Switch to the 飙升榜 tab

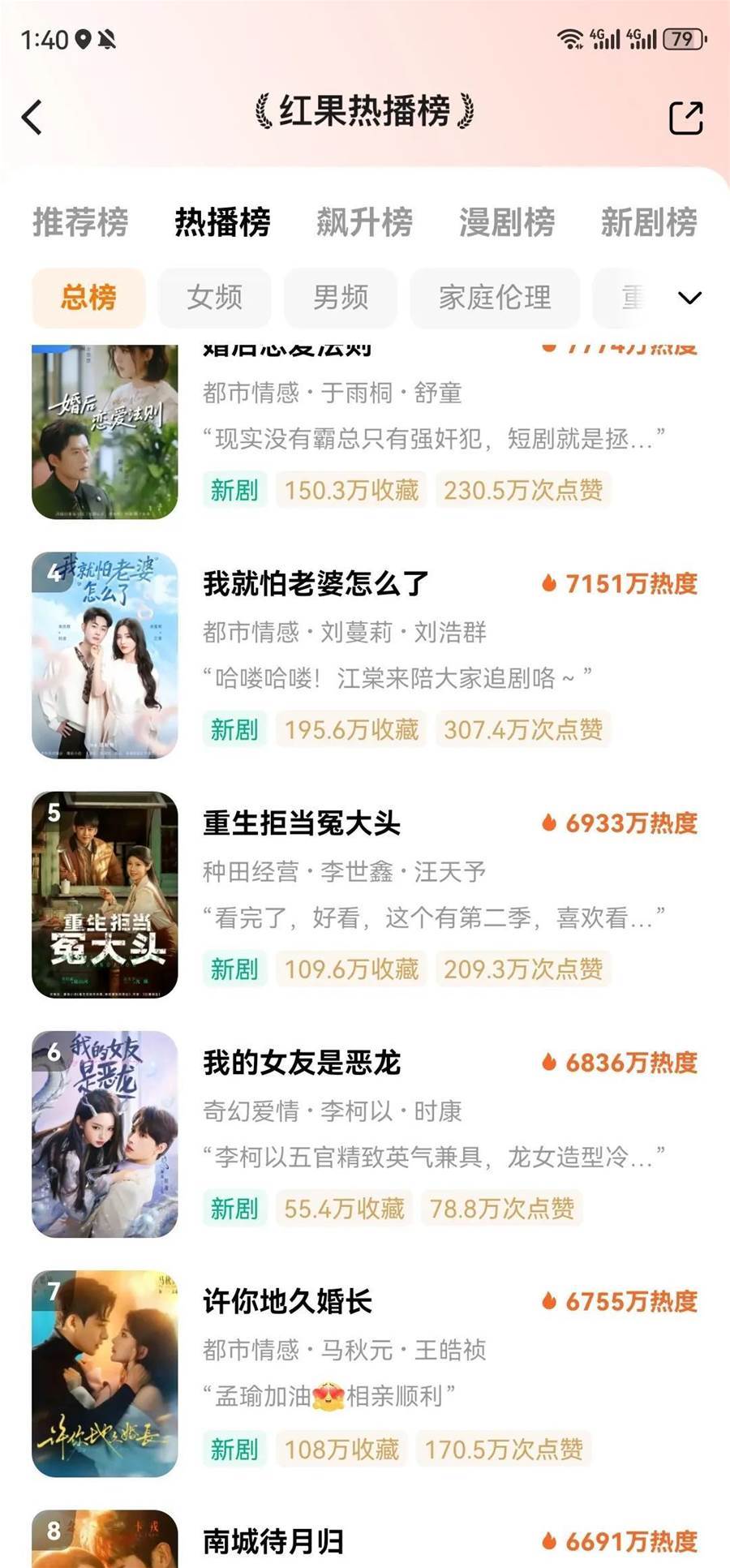364,222
